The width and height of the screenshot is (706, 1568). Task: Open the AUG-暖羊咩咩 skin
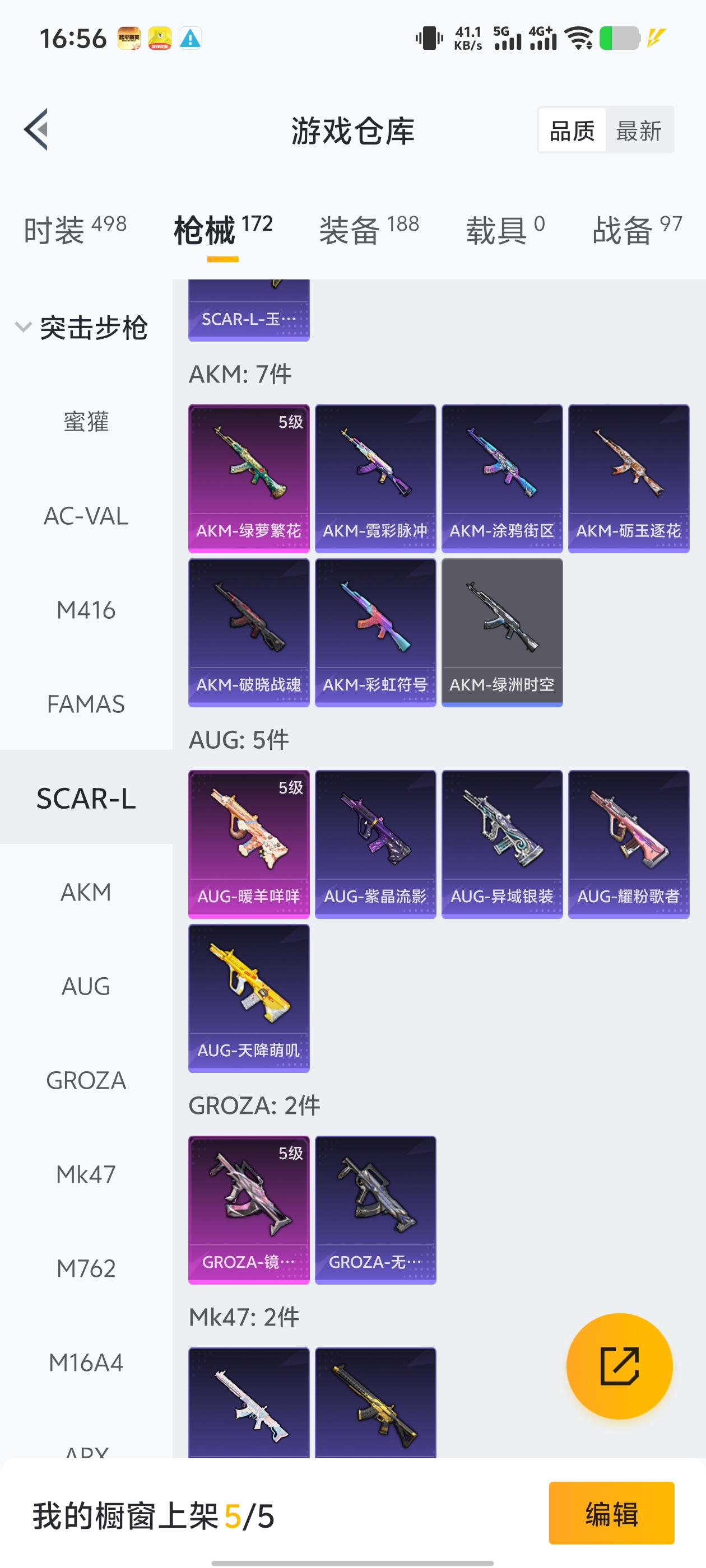[249, 844]
